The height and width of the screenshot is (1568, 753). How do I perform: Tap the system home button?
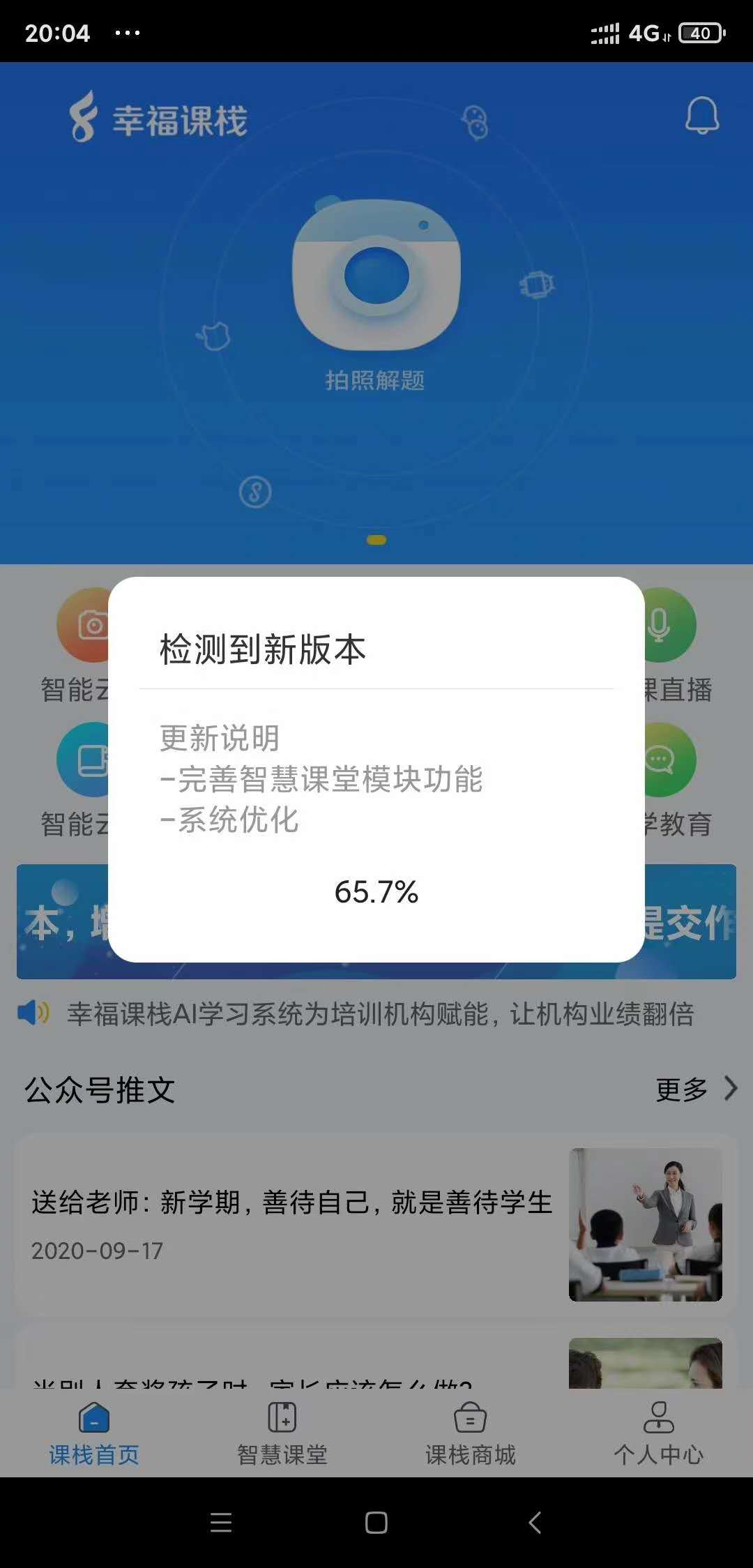pos(376,1522)
